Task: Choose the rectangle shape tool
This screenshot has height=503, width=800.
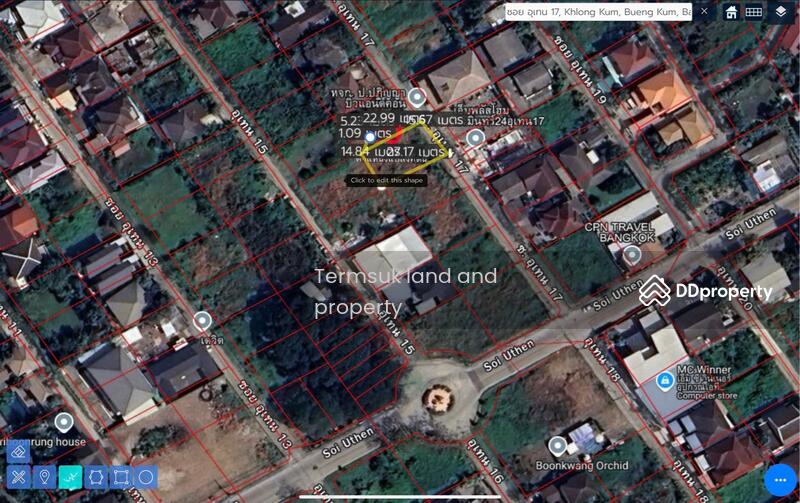Action: pos(122,477)
